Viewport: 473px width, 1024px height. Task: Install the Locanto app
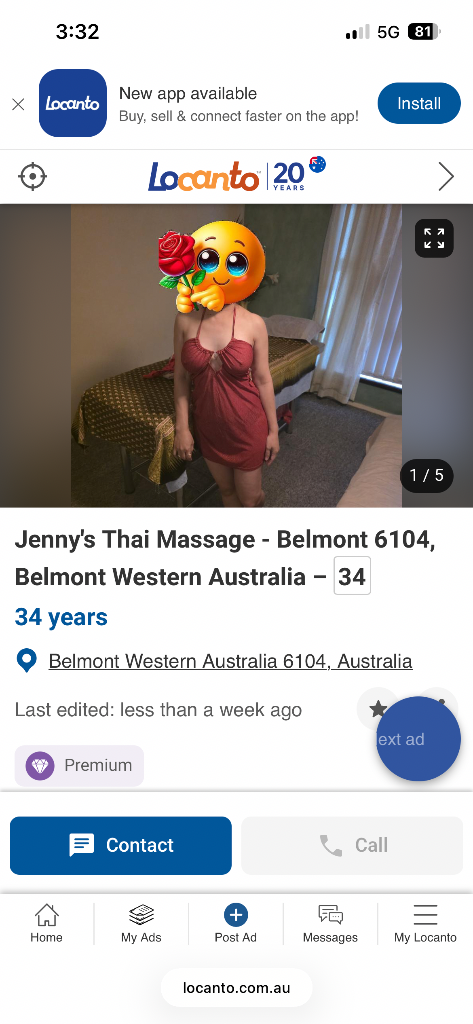[x=419, y=103]
